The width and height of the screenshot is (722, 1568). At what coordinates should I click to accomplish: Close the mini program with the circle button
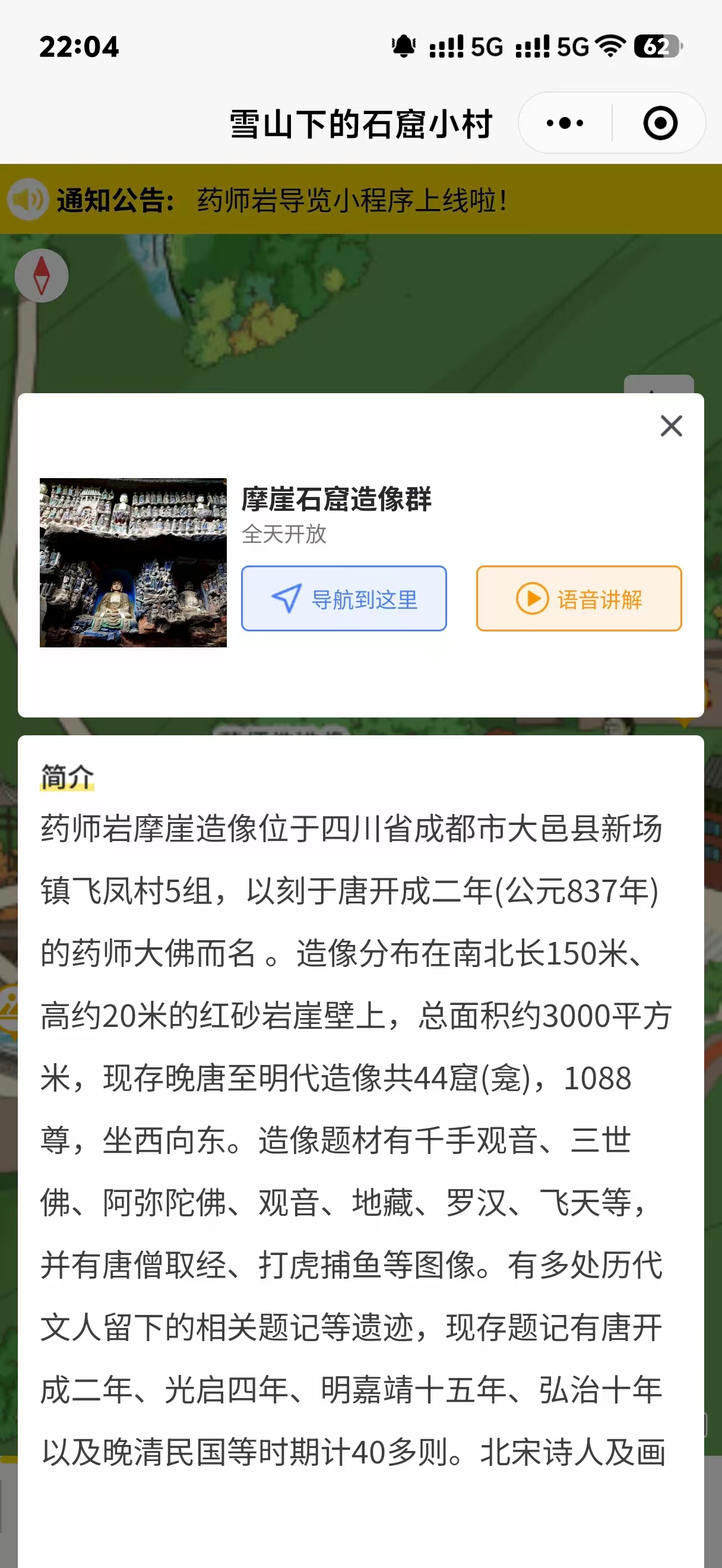(659, 124)
